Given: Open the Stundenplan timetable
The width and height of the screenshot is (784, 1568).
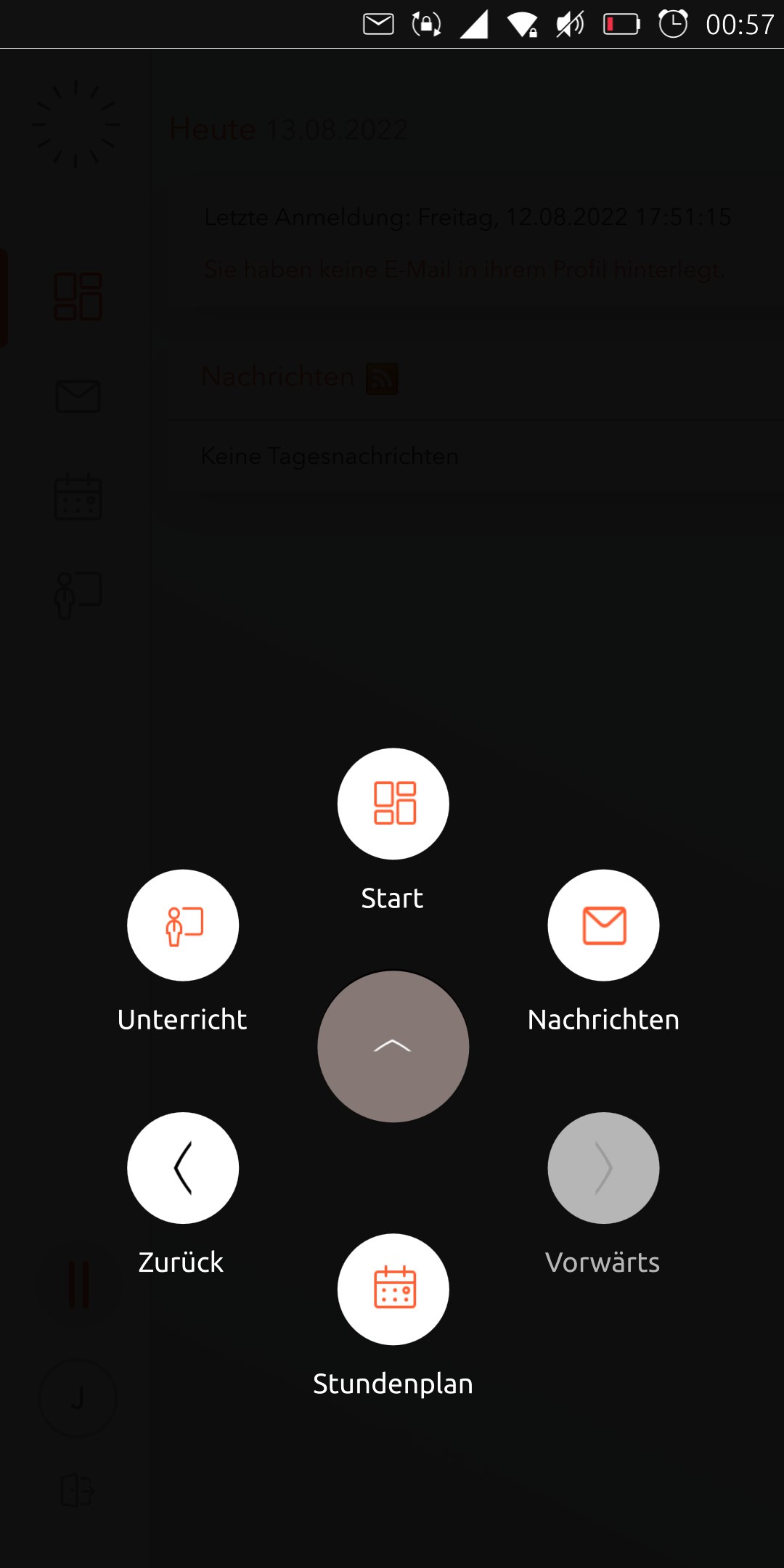Looking at the screenshot, I should coord(393,1289).
